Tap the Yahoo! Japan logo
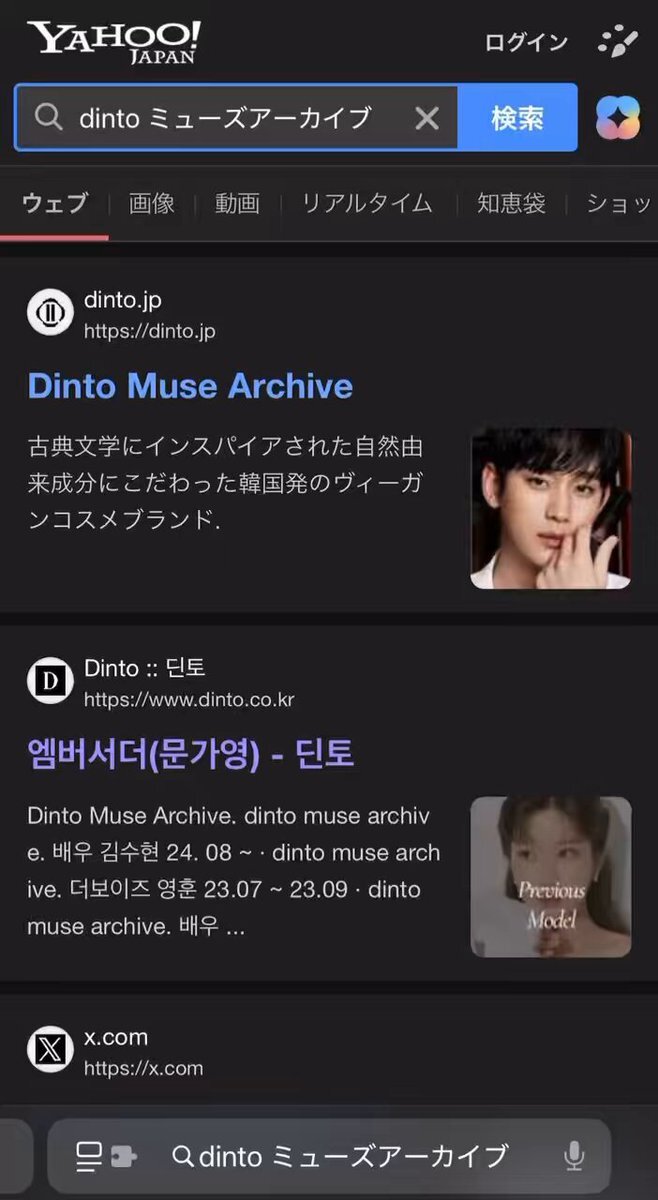 (x=115, y=42)
